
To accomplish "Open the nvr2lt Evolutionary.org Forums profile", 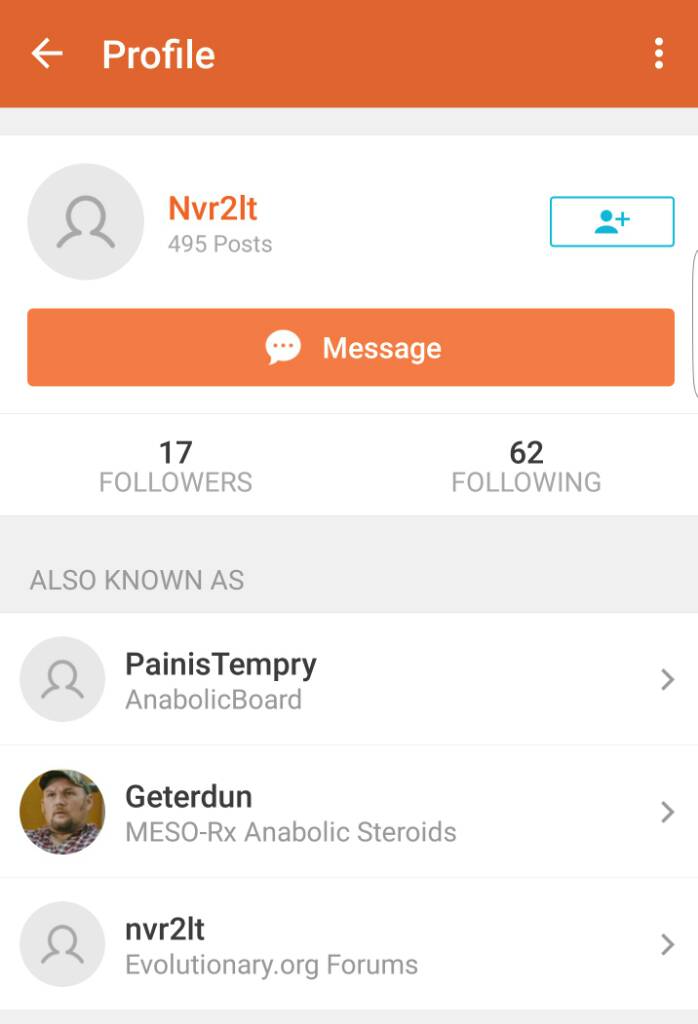I will coord(349,945).
